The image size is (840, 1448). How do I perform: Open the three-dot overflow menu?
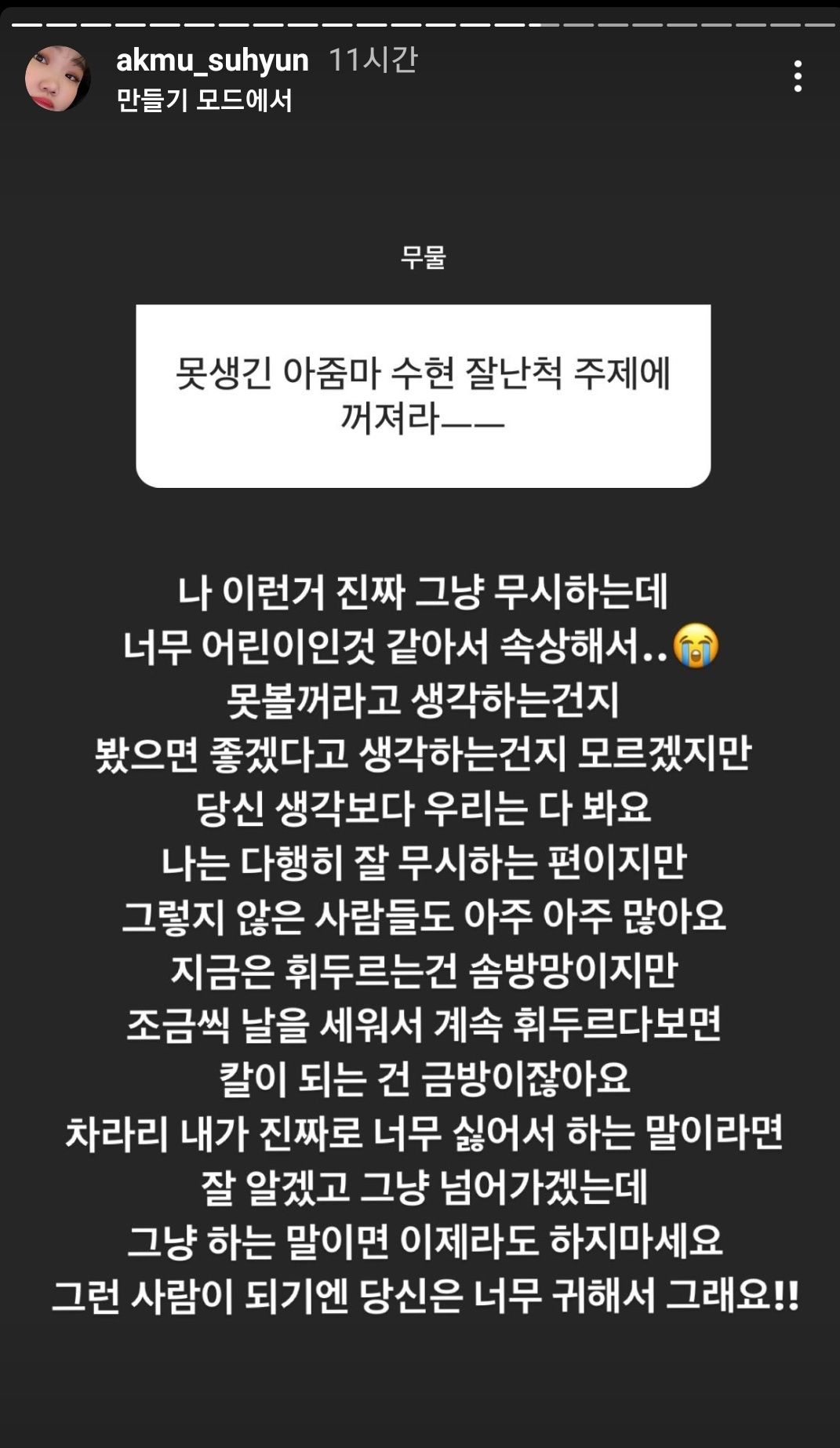[797, 77]
